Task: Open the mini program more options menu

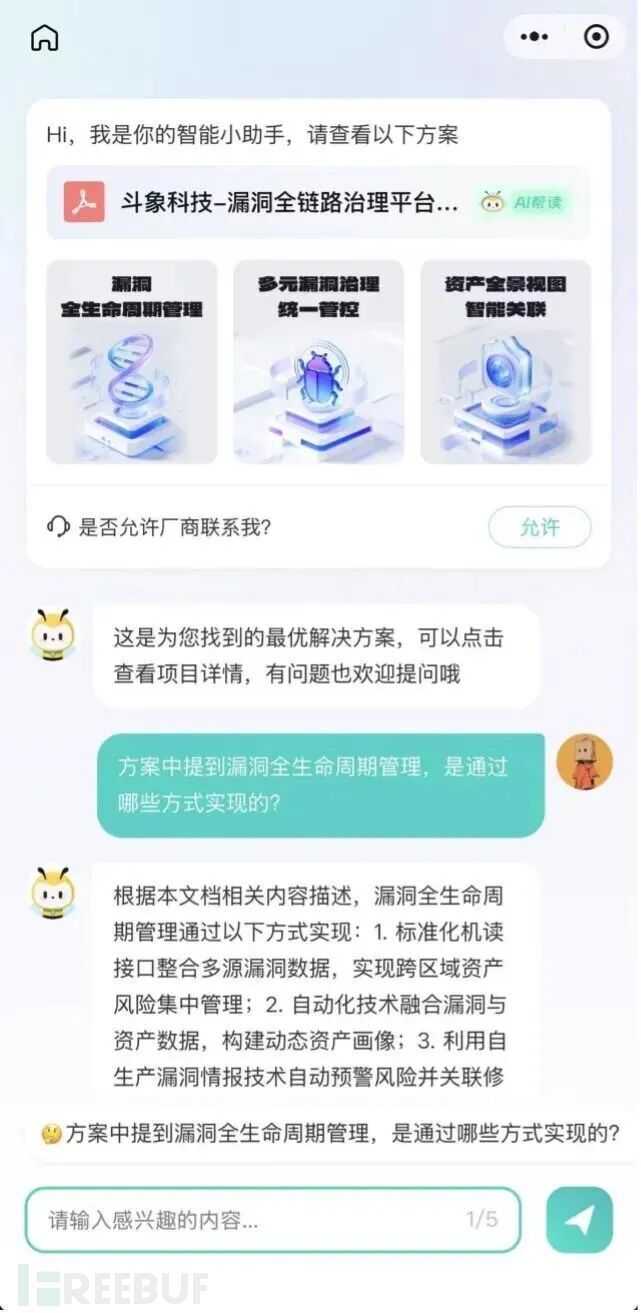Action: point(534,37)
